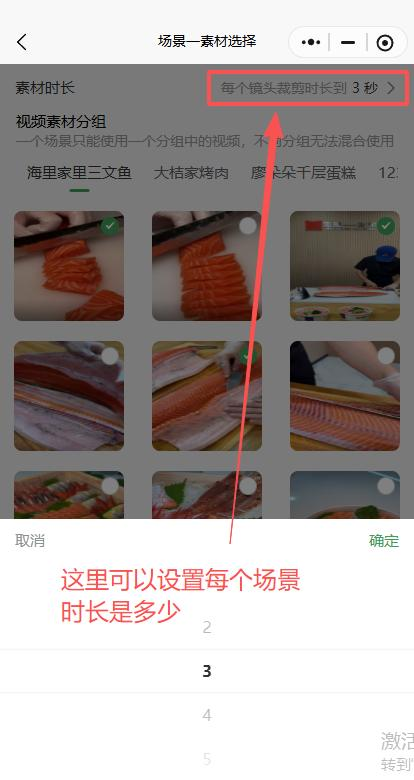Screen dimensions: 414x780
Task: Switch to the 大桔家烤肉 group tab
Action: [191, 173]
